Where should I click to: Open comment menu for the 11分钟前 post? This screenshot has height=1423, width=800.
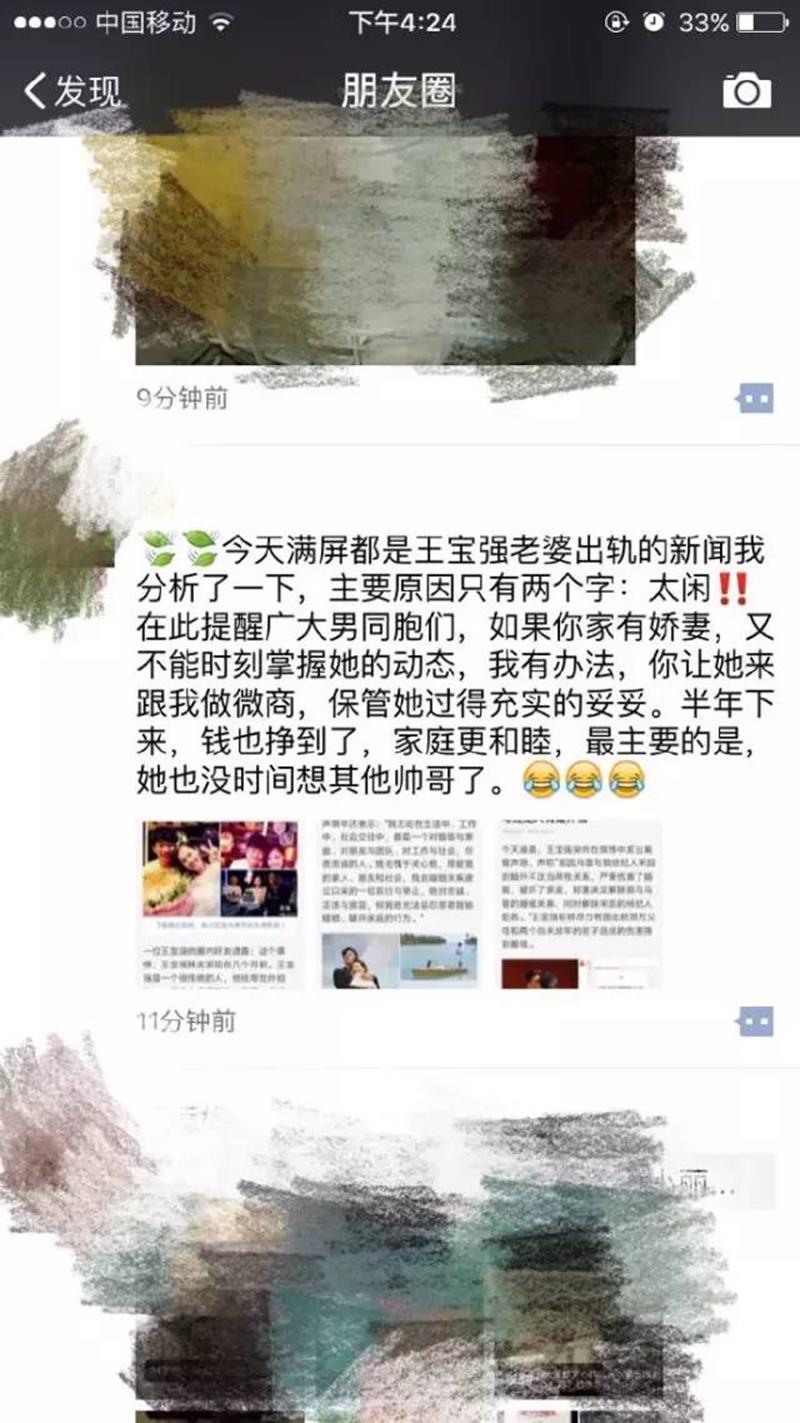755,1021
